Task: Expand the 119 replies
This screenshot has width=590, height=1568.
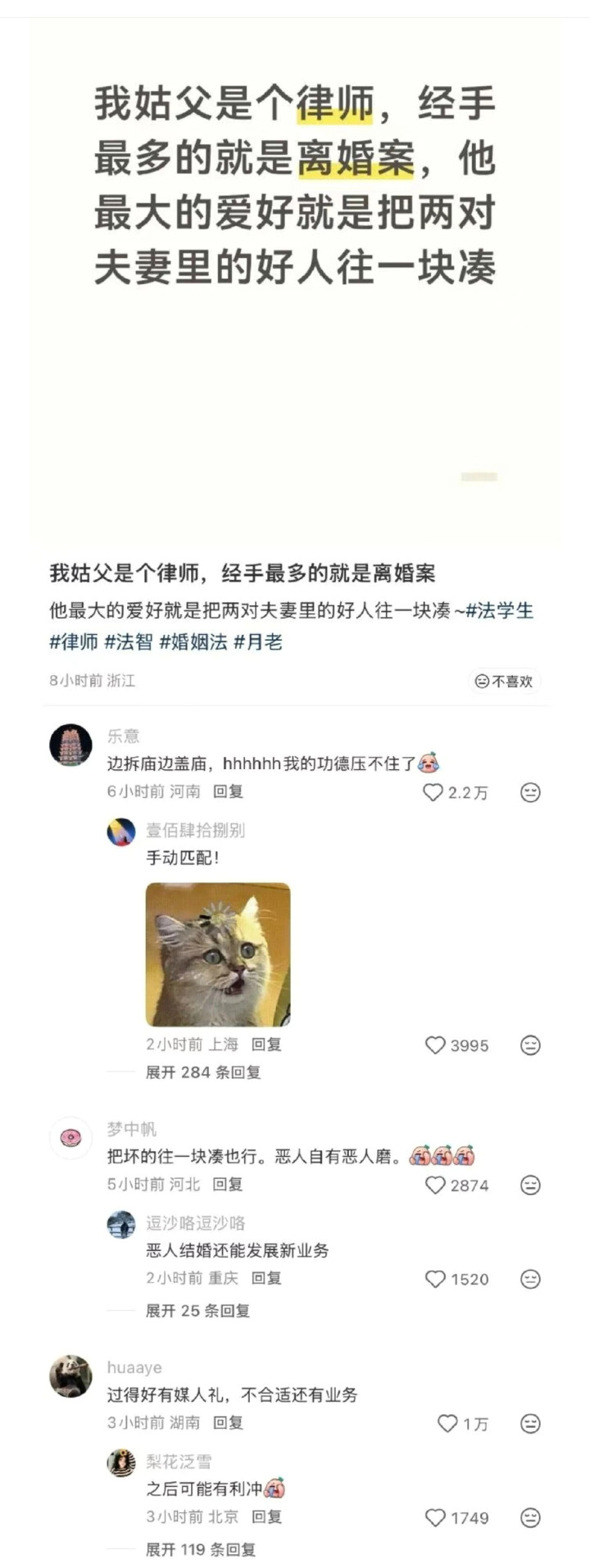Action: pyautogui.click(x=201, y=1549)
